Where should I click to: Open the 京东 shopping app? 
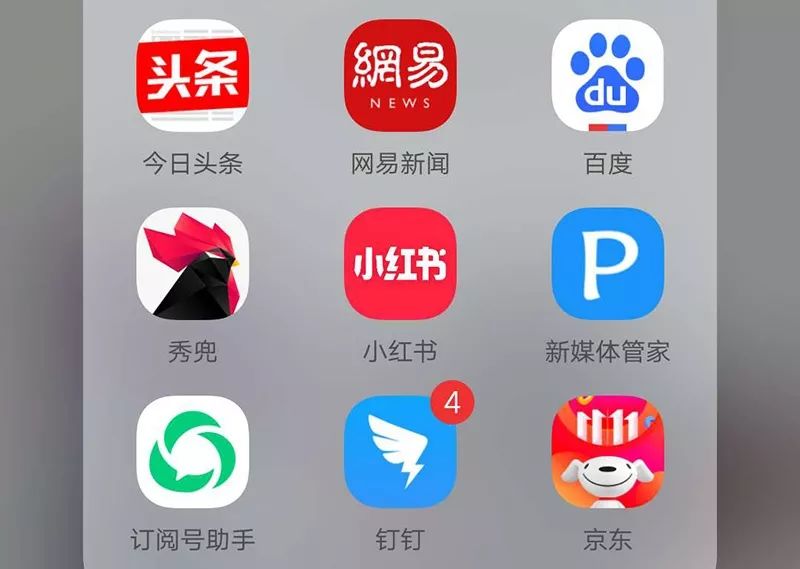pyautogui.click(x=608, y=452)
